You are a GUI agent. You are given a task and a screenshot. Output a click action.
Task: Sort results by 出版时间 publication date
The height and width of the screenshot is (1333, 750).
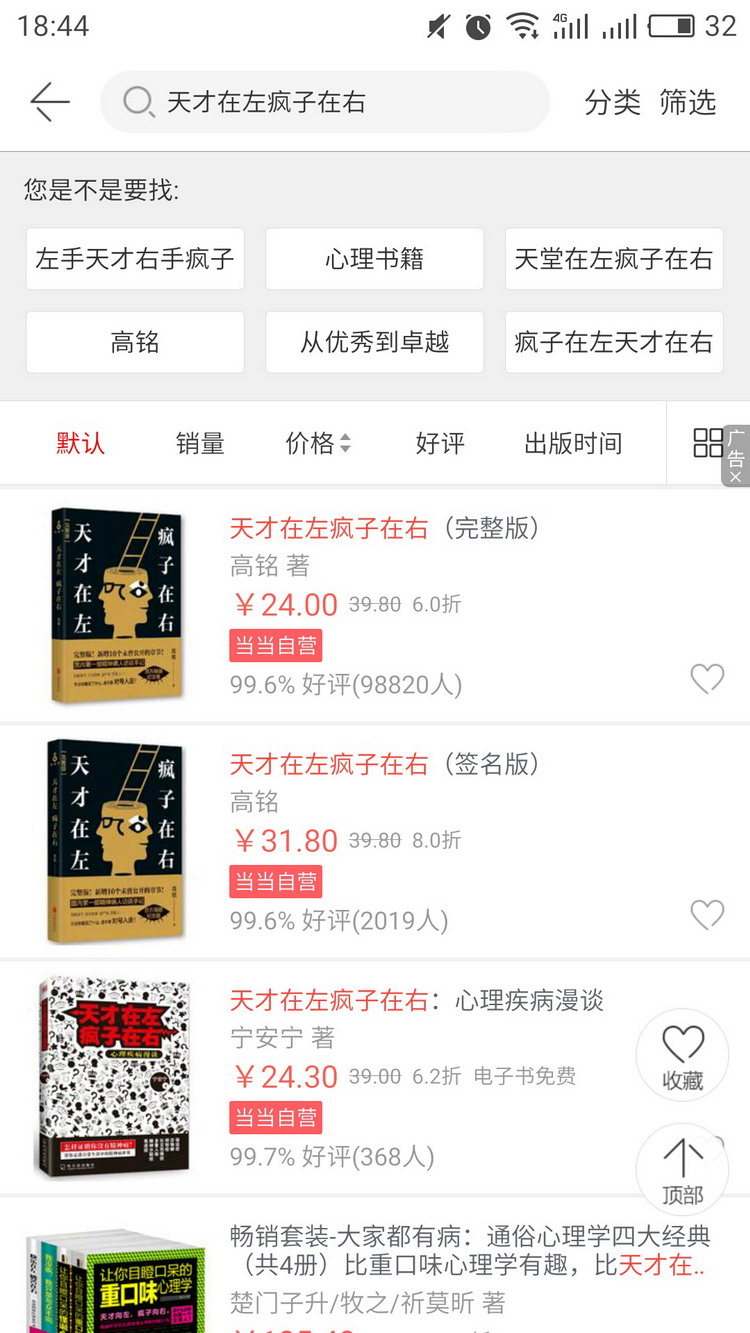click(573, 443)
